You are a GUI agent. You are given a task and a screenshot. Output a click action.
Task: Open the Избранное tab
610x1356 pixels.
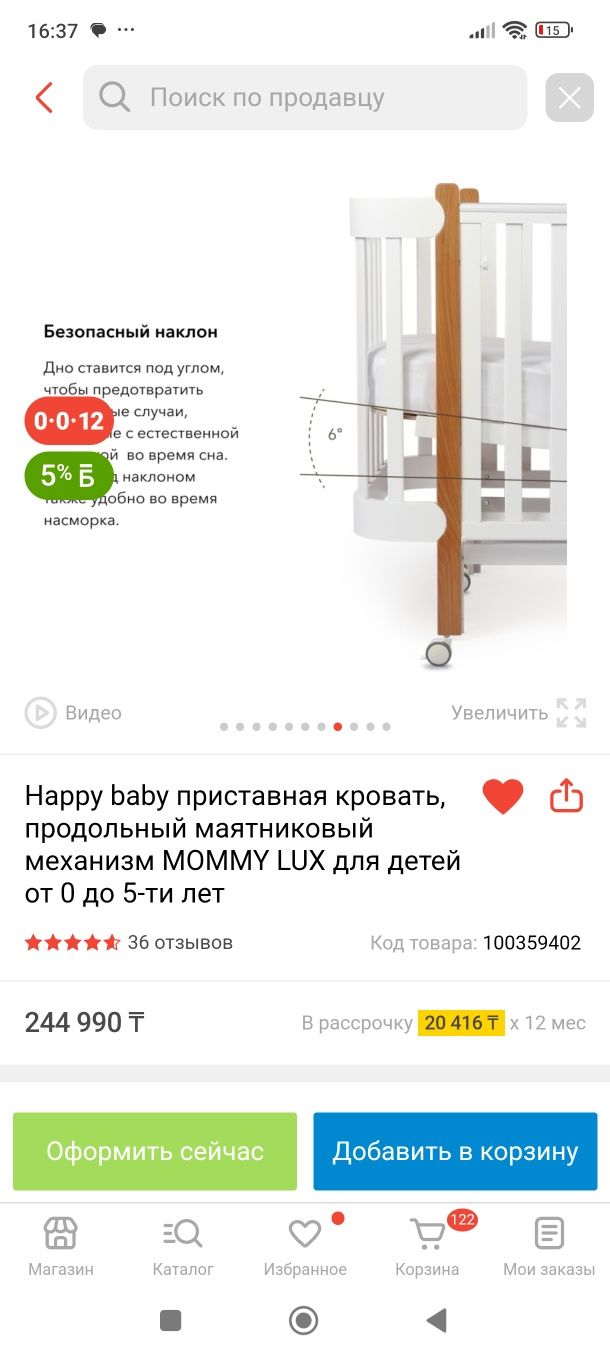[305, 1247]
